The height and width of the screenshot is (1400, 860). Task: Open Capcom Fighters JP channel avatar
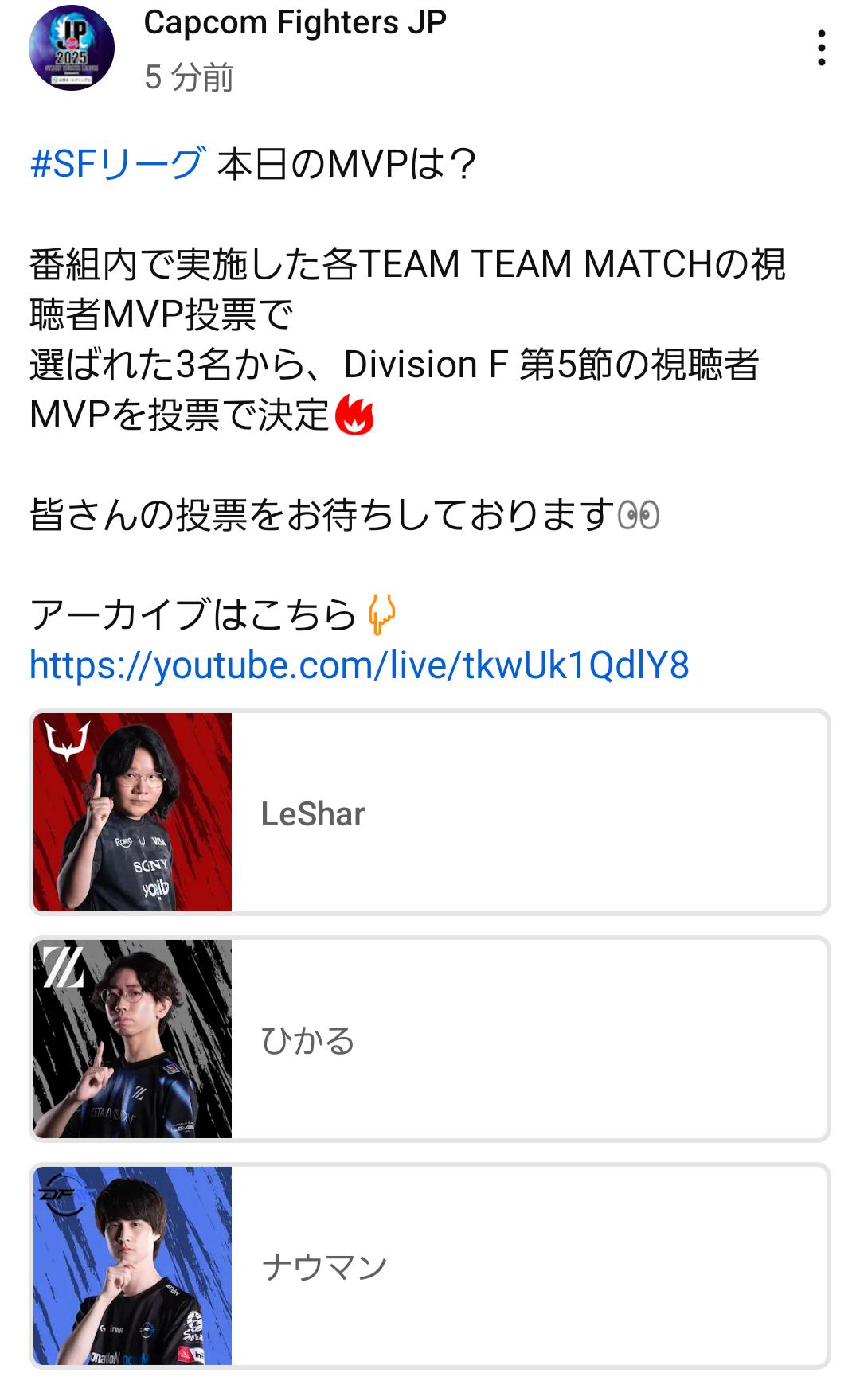pyautogui.click(x=72, y=49)
